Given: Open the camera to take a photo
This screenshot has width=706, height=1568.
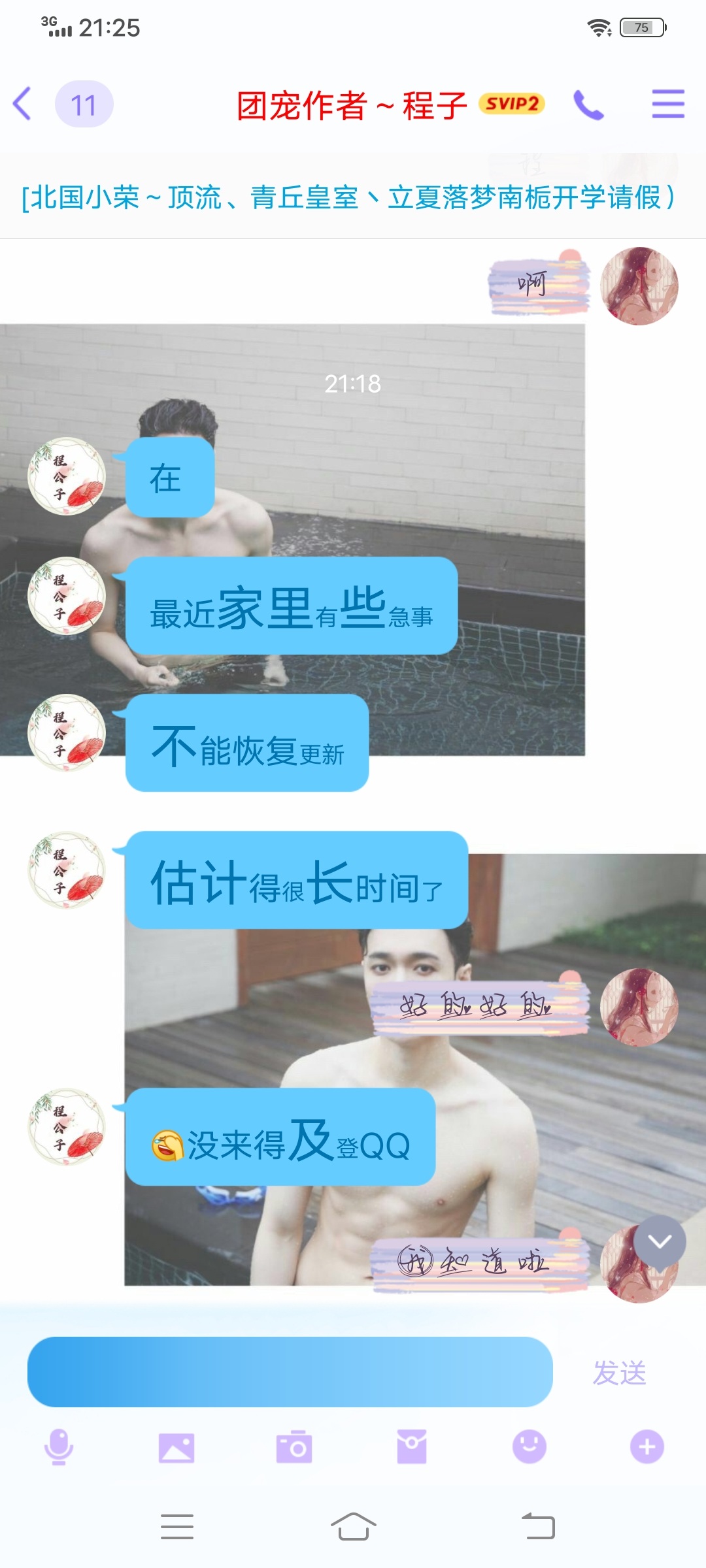Looking at the screenshot, I should (x=294, y=1447).
